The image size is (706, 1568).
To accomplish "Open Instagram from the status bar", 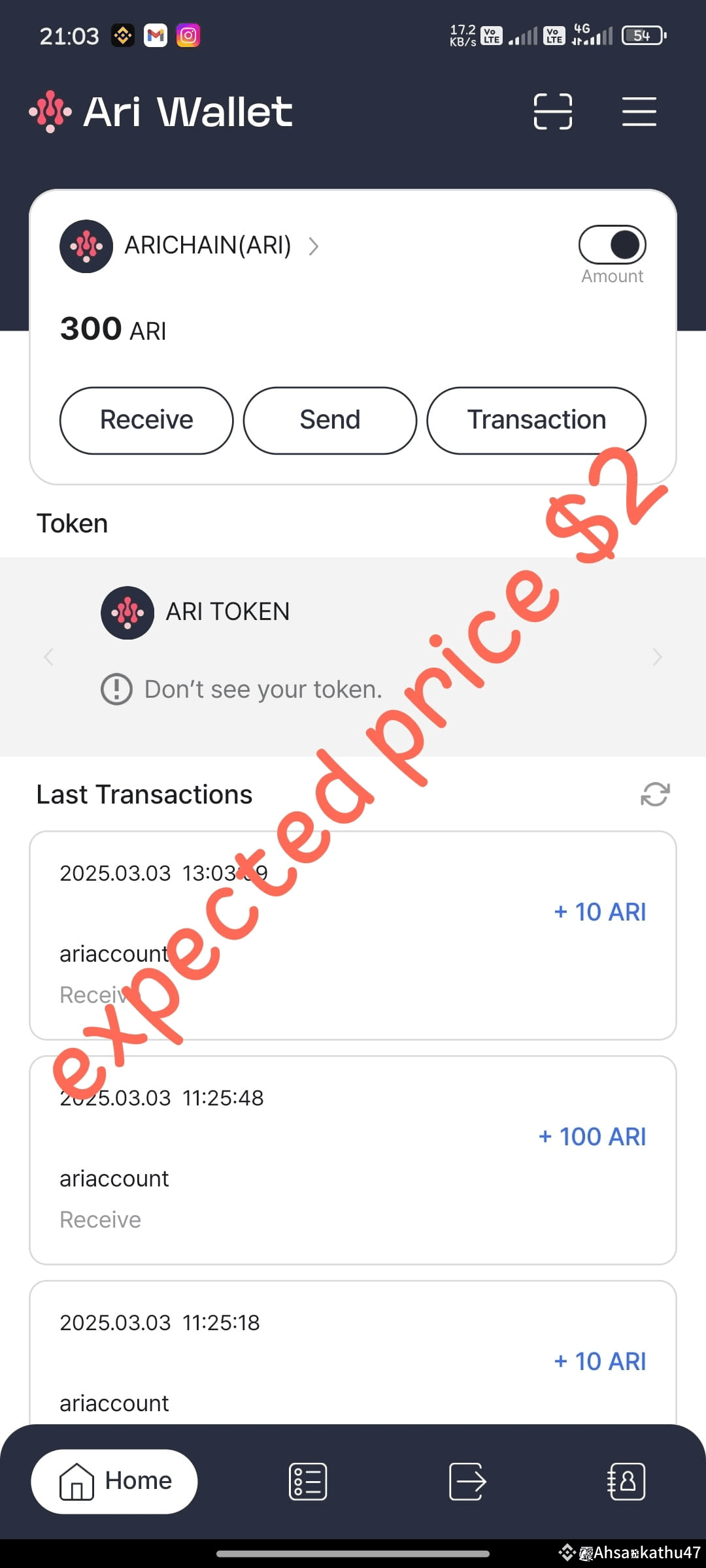I will (x=187, y=35).
